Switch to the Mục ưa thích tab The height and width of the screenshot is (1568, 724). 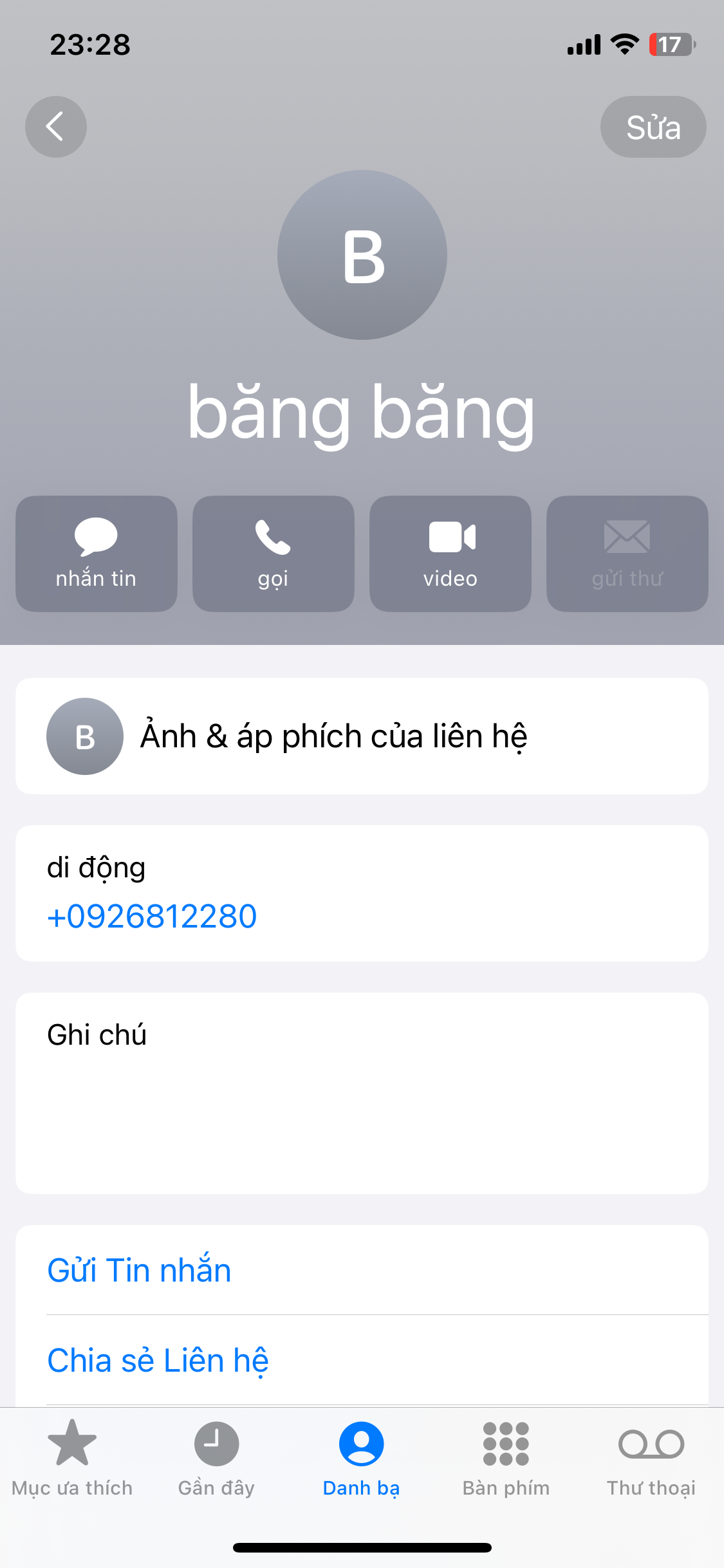72,1458
